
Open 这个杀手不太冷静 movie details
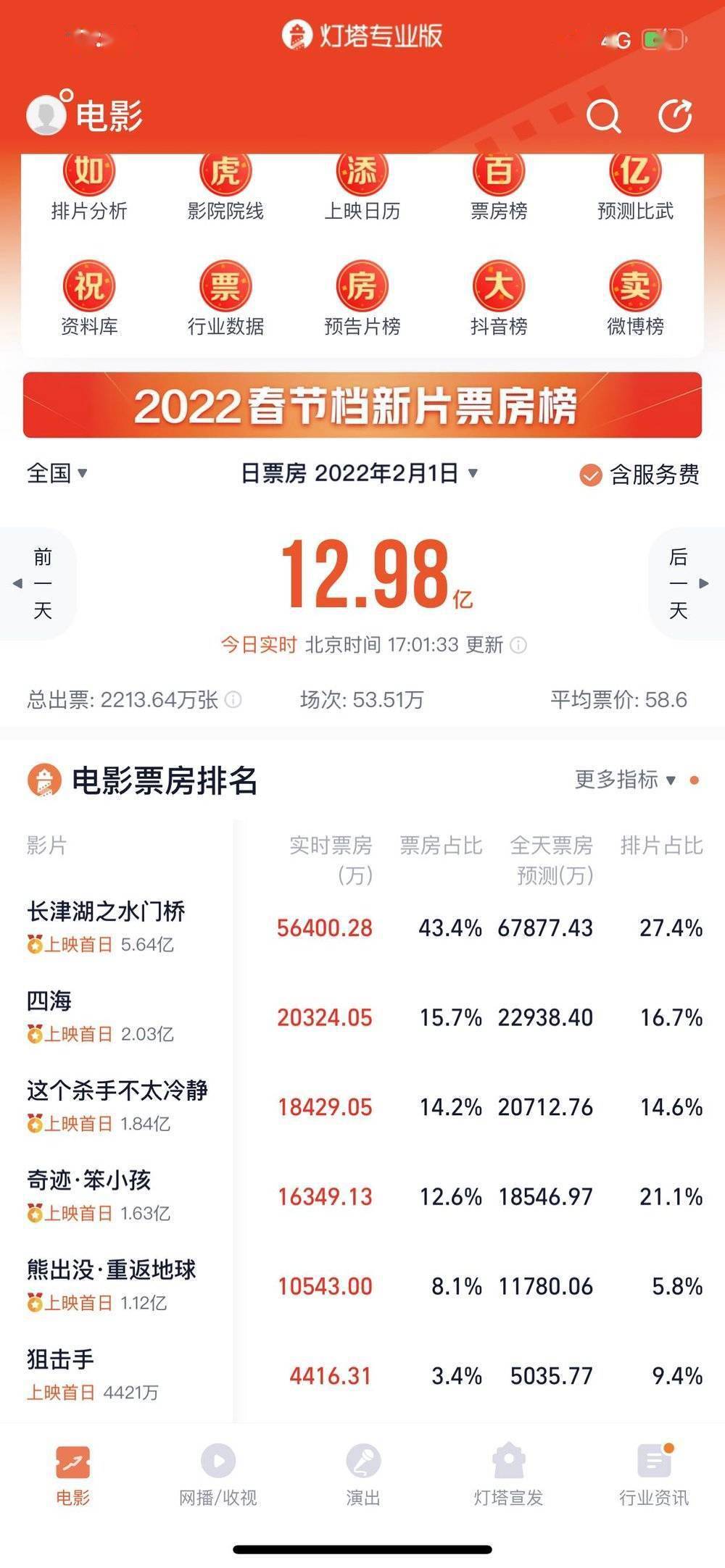click(x=117, y=1090)
